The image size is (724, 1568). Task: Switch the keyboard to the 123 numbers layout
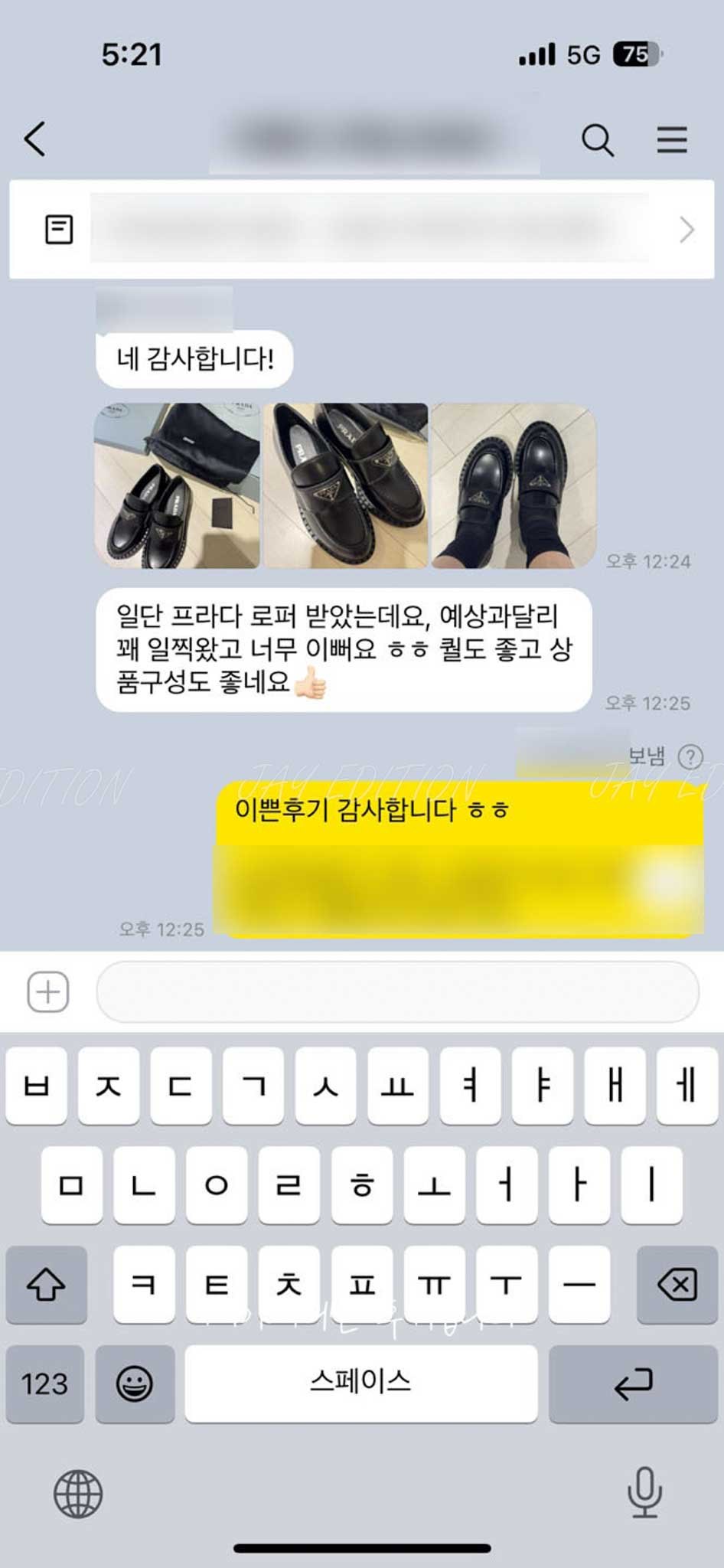pos(45,1383)
